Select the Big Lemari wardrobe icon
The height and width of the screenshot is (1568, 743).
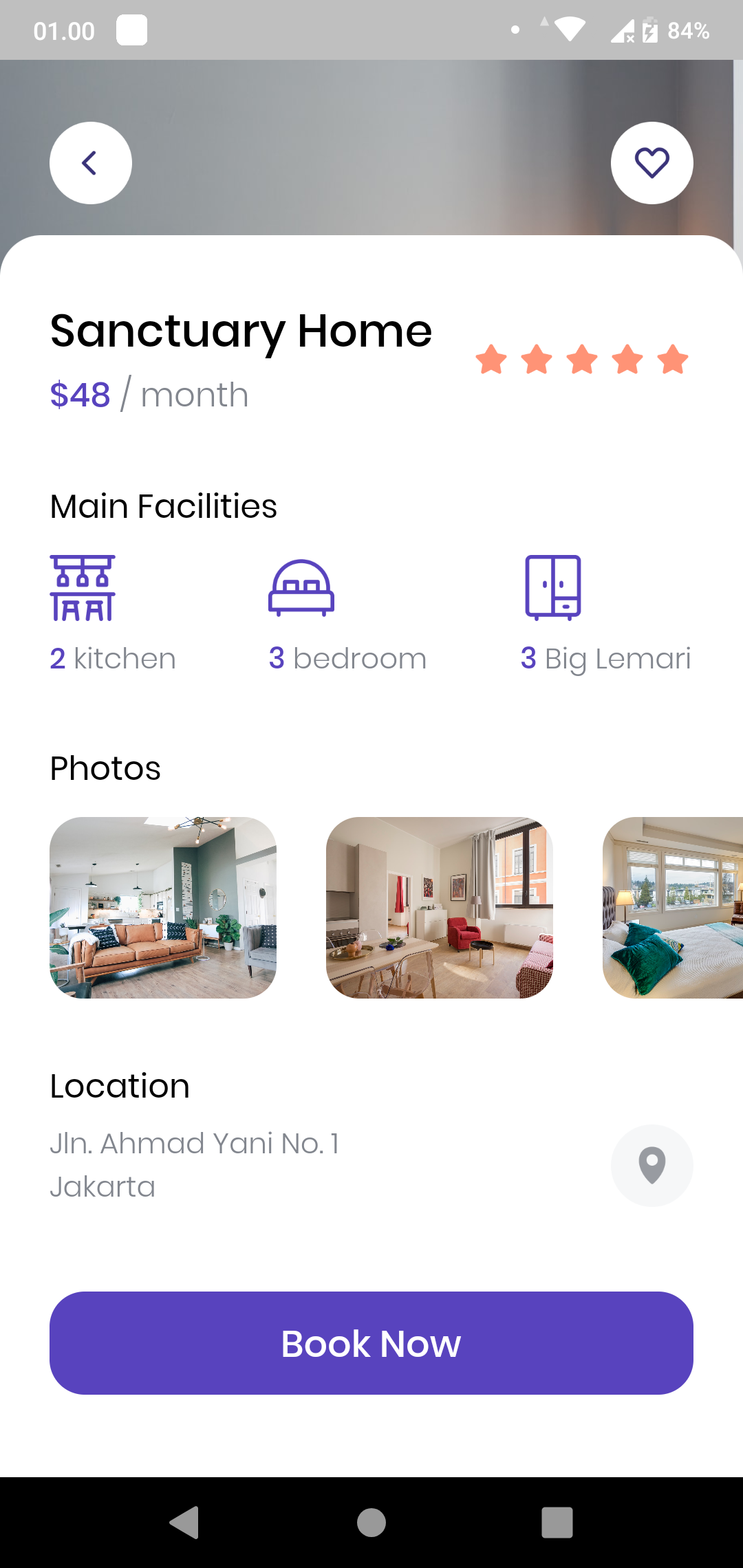point(554,588)
